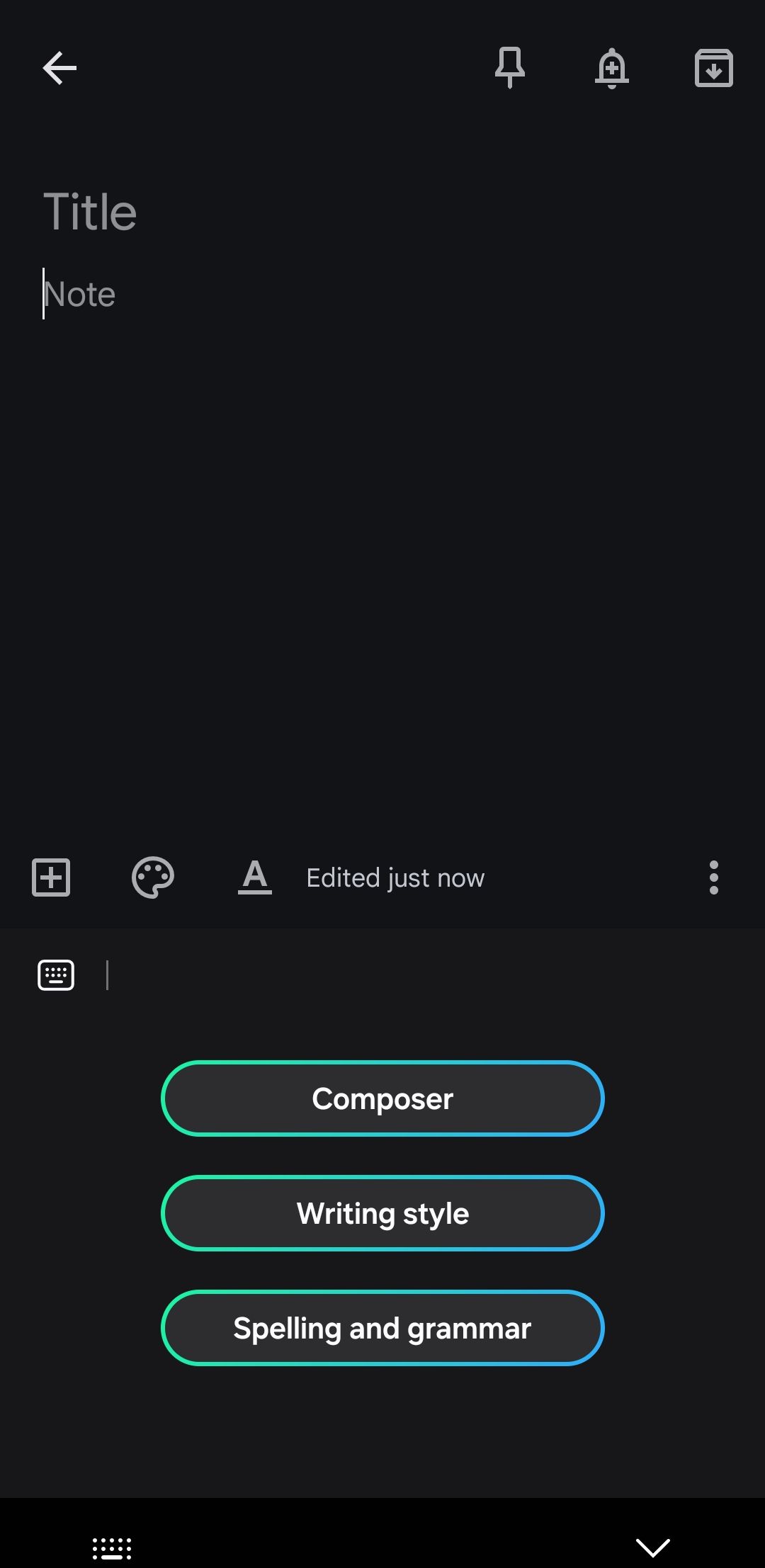This screenshot has height=1568, width=765.
Task: Open the add attachment plus menu
Action: [x=51, y=877]
